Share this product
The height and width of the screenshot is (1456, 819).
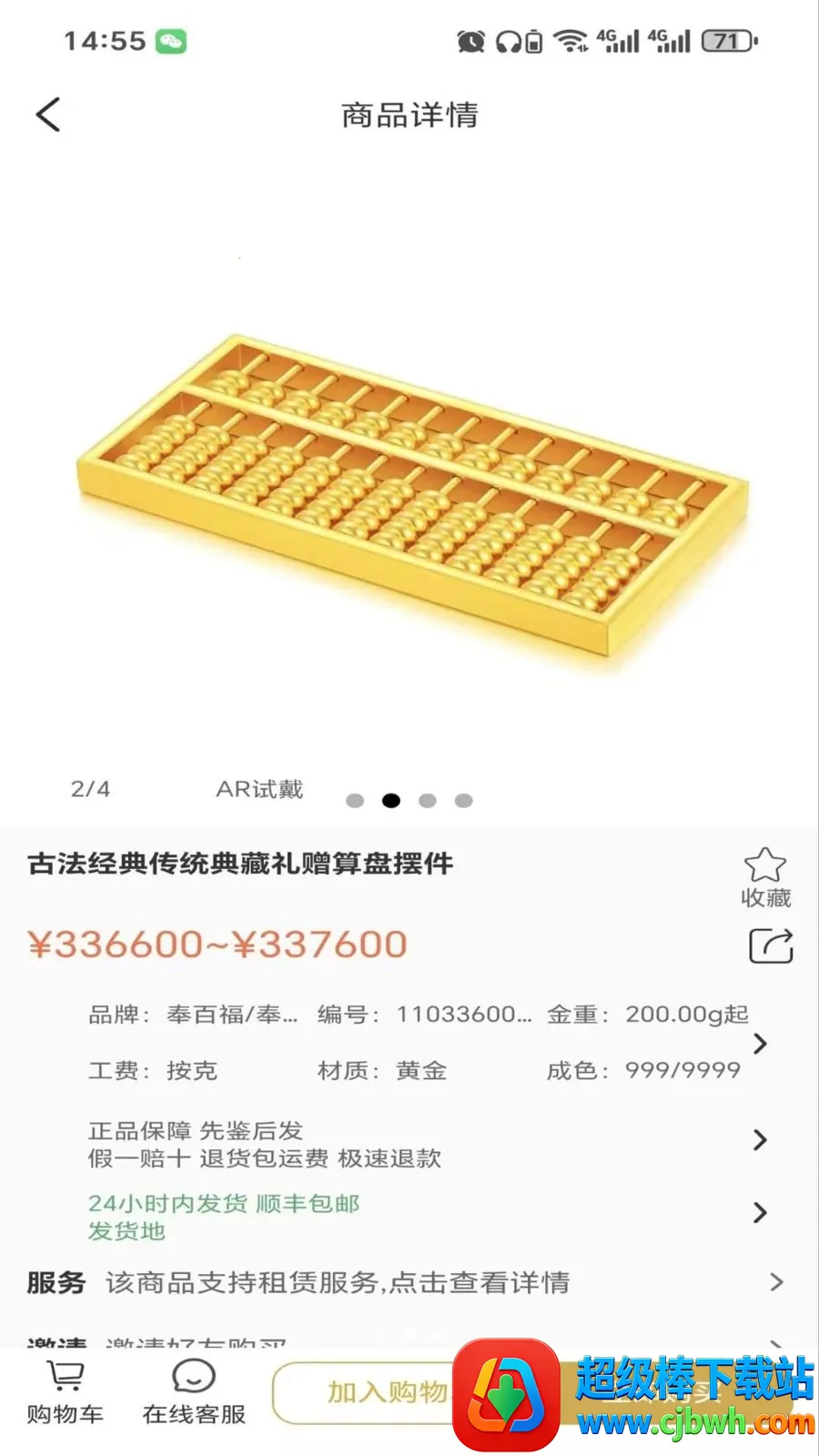[x=771, y=945]
